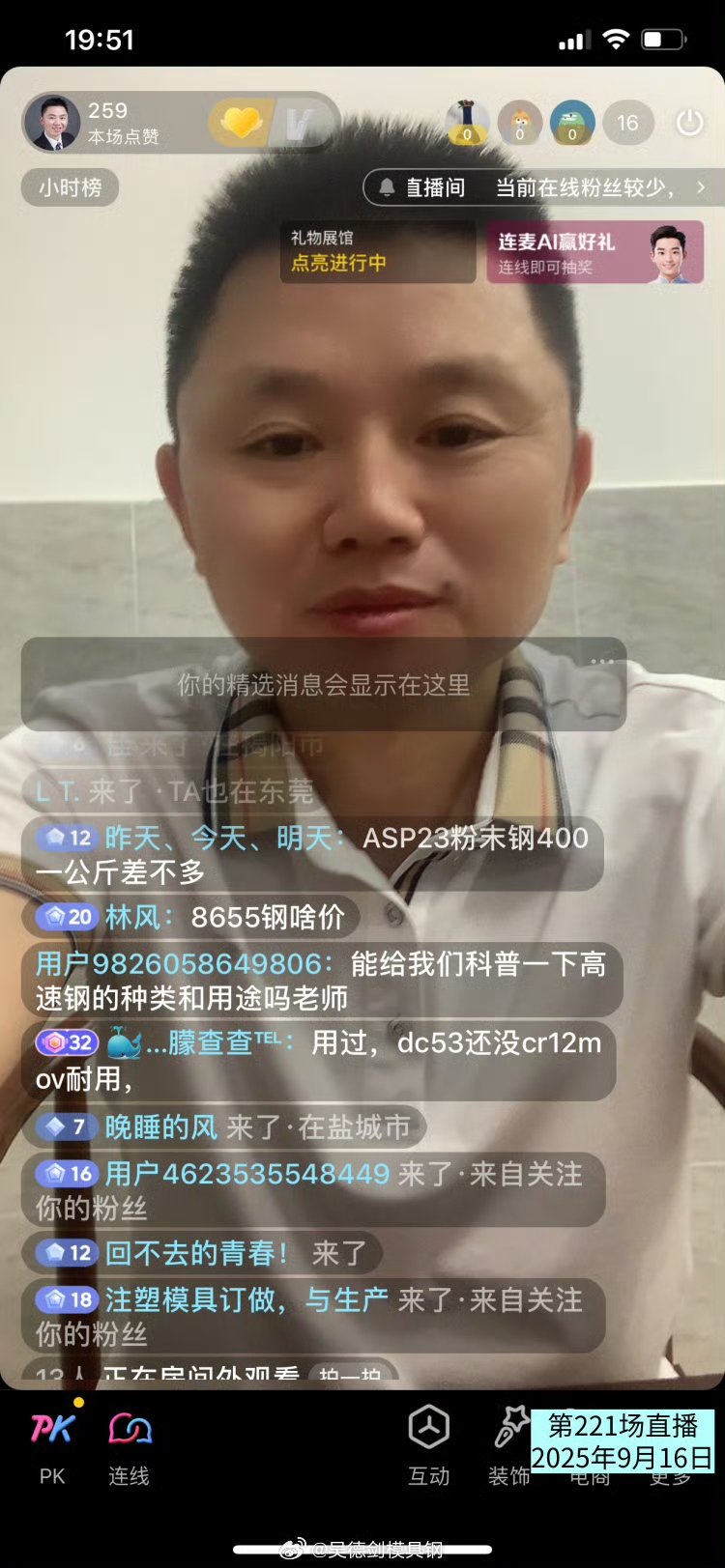Open the 连麦AI赢好礼 banner
725x1568 pixels.
click(594, 252)
